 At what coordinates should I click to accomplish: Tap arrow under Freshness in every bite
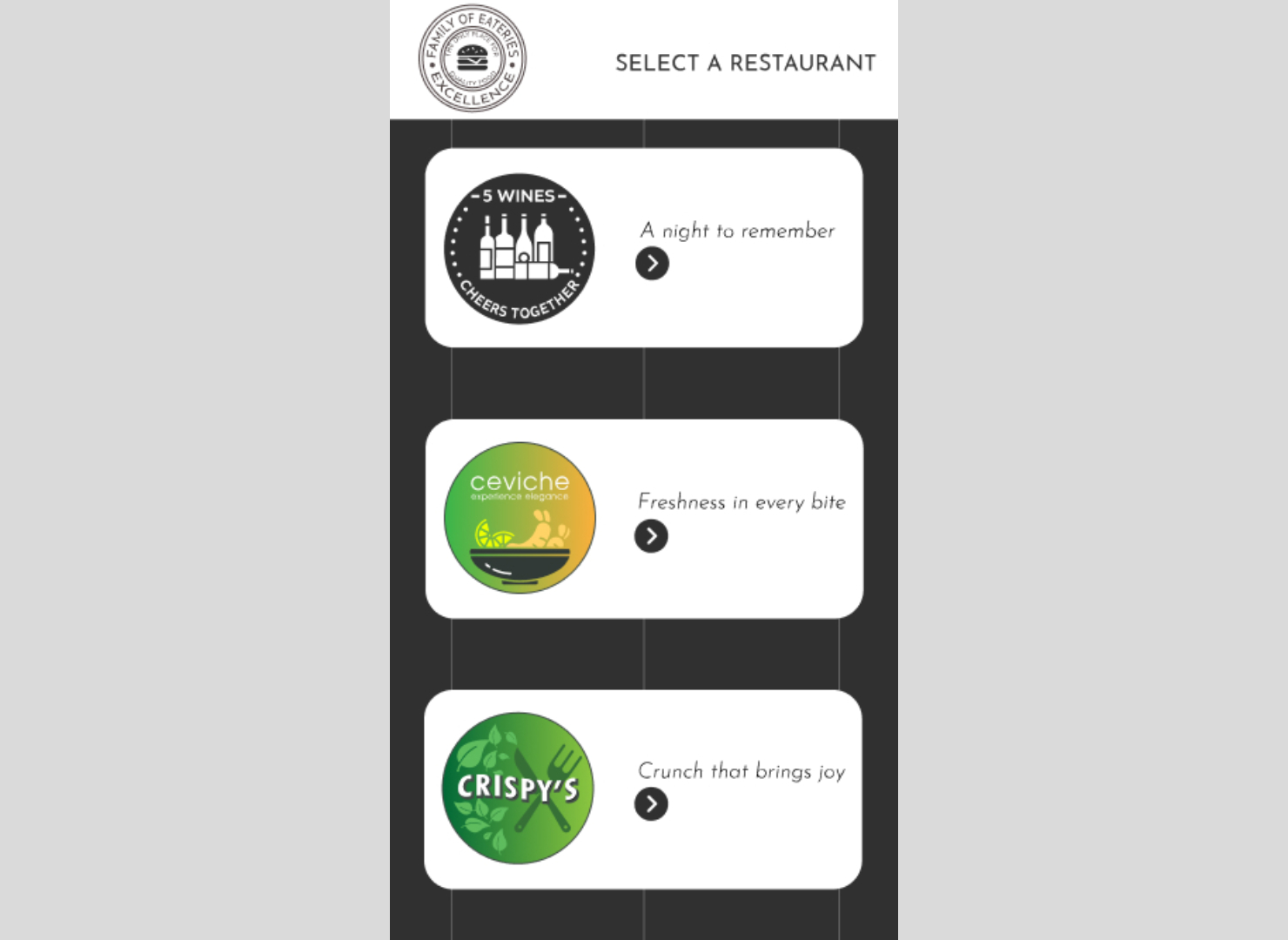click(x=651, y=536)
